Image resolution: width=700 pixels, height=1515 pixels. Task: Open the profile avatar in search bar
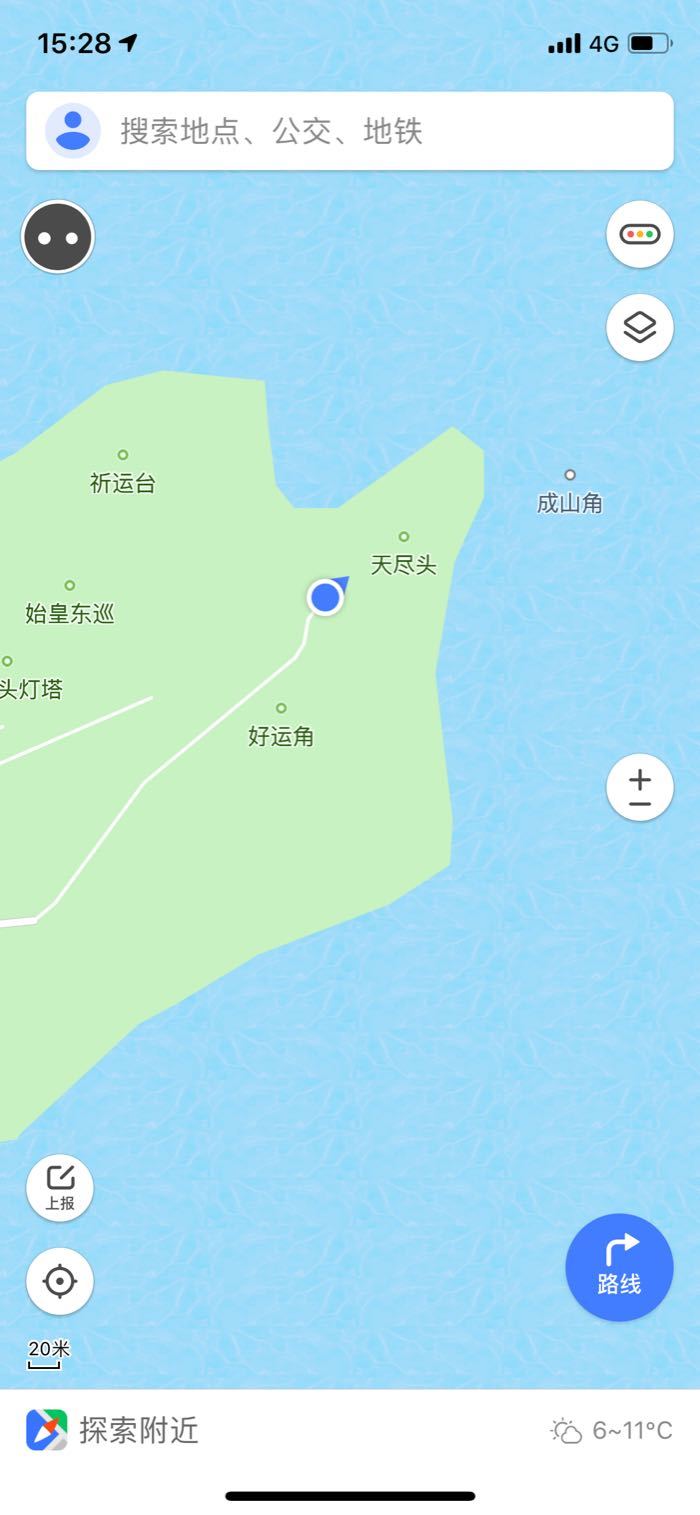pyautogui.click(x=73, y=131)
